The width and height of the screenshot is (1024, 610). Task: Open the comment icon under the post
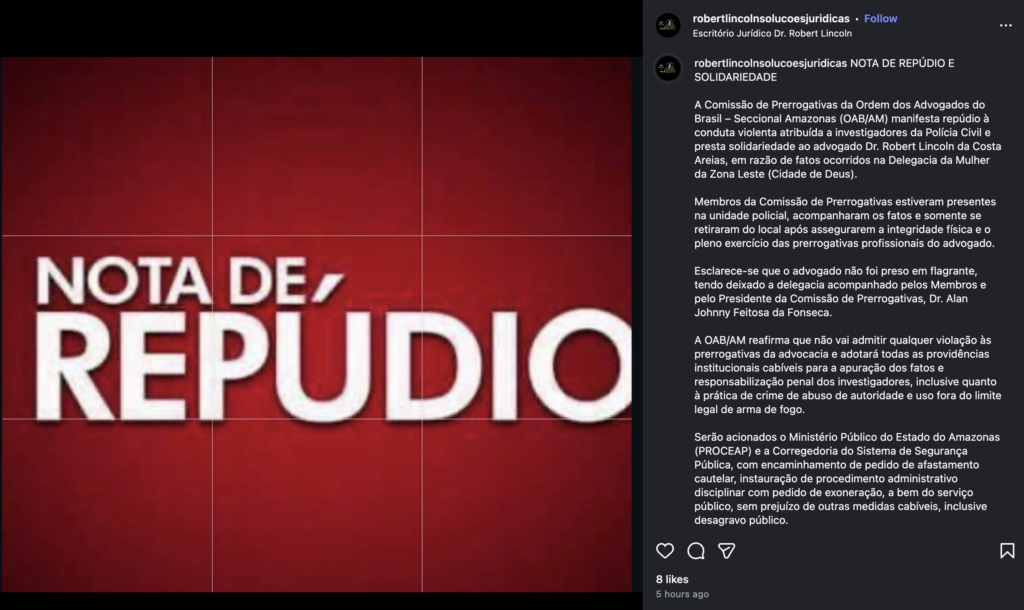pyautogui.click(x=696, y=550)
